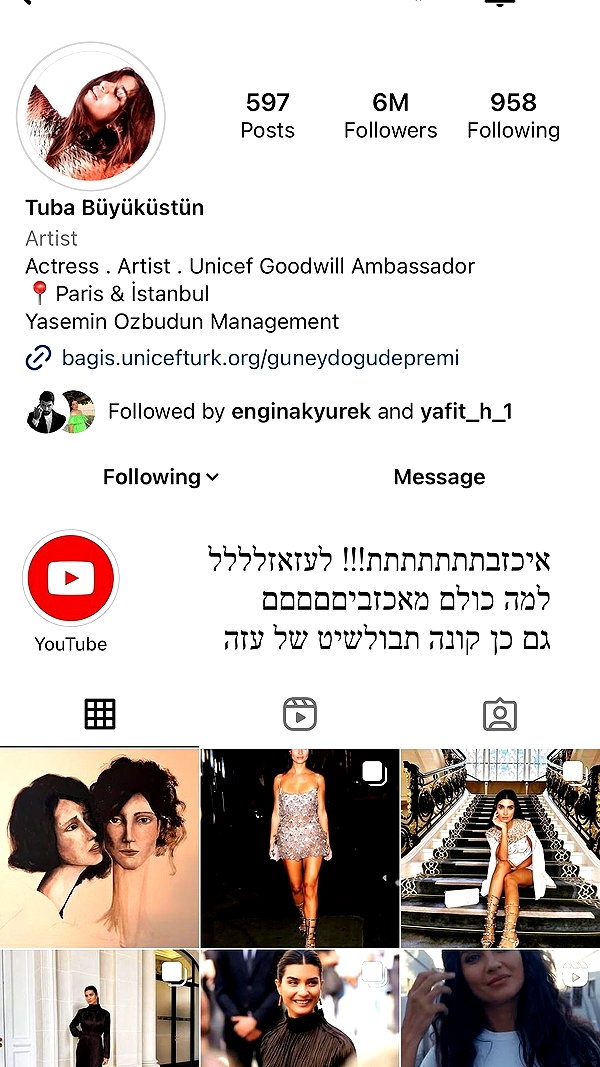600x1067 pixels.
Task: Switch to the posts grid tab
Action: point(100,714)
